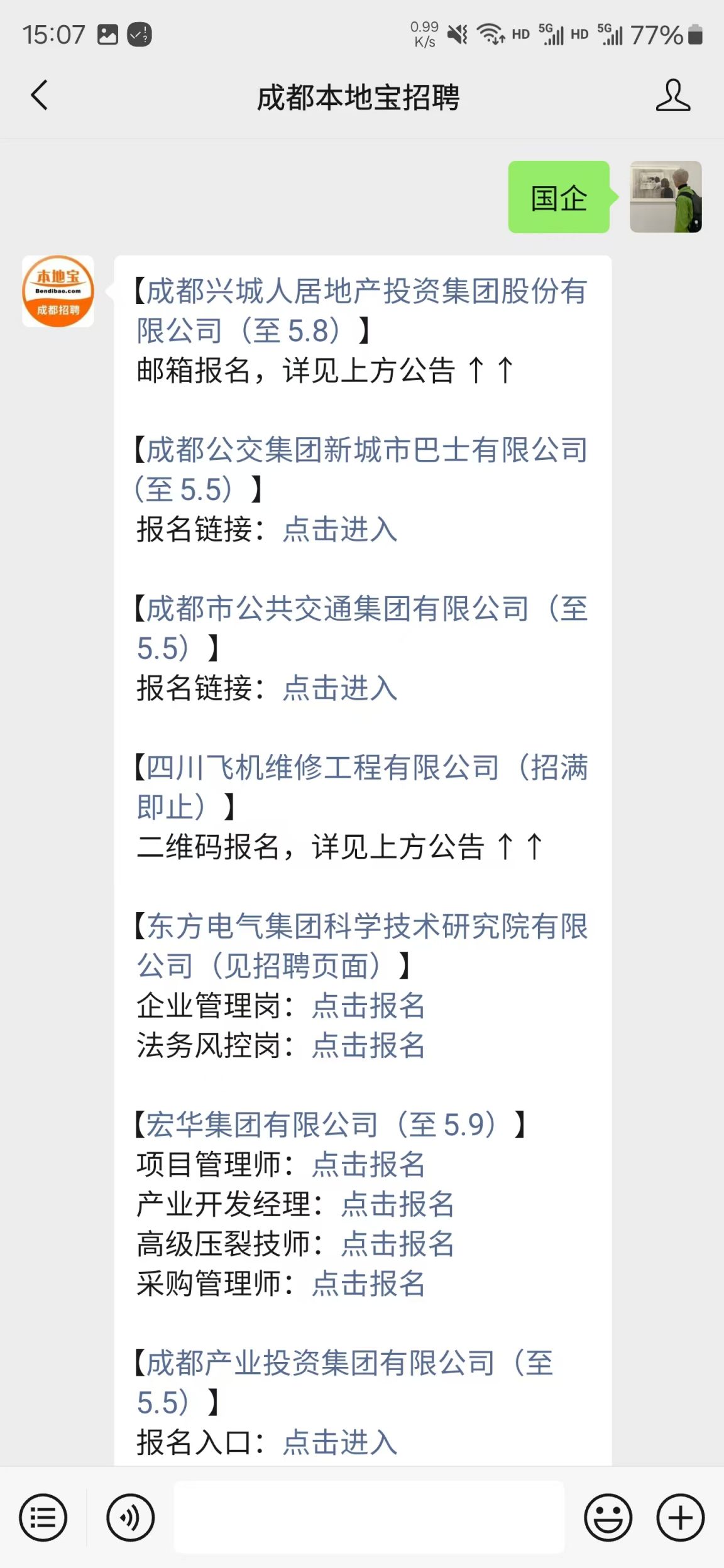Open 点击报名 for 高级压裂技师
Screen dimensions: 724x1568
click(397, 1244)
